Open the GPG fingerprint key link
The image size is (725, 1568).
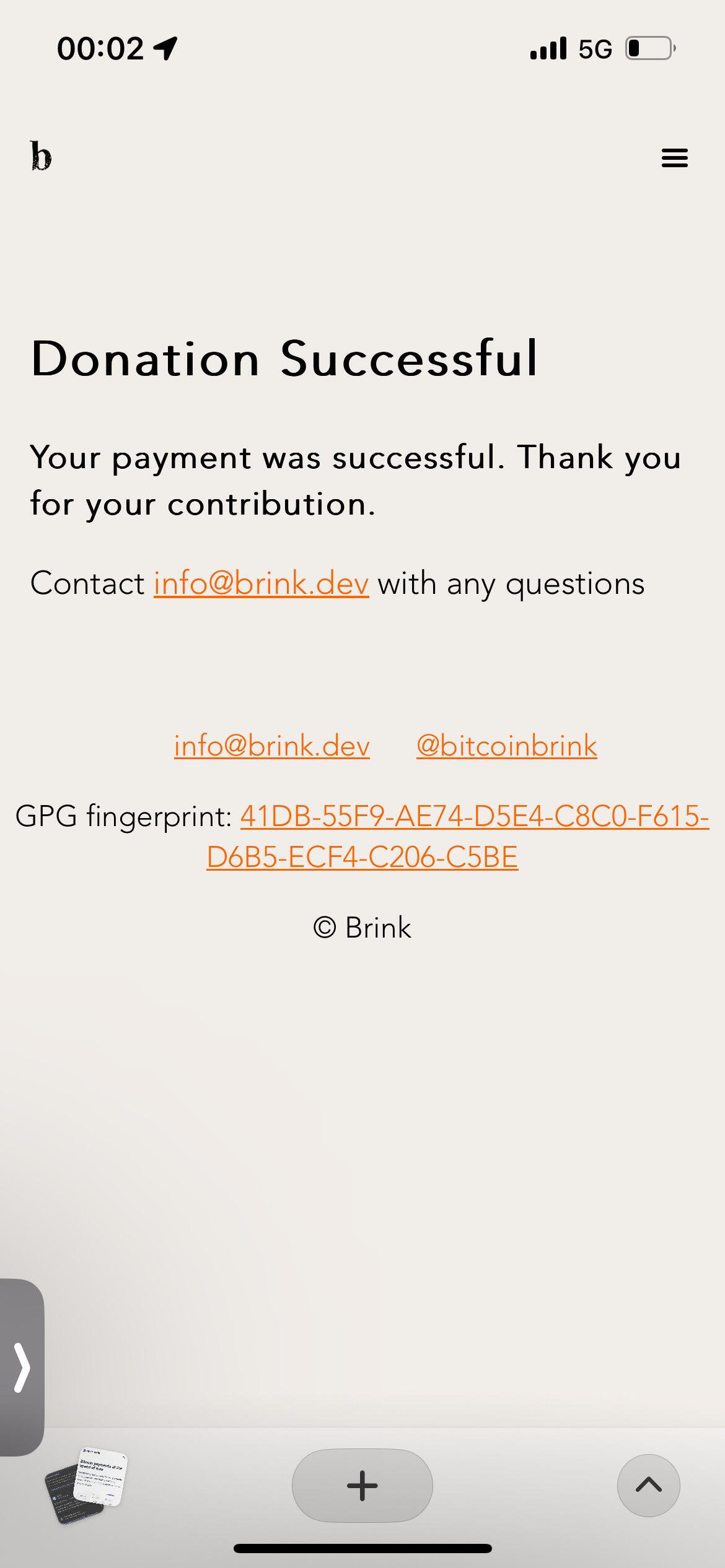point(458,837)
